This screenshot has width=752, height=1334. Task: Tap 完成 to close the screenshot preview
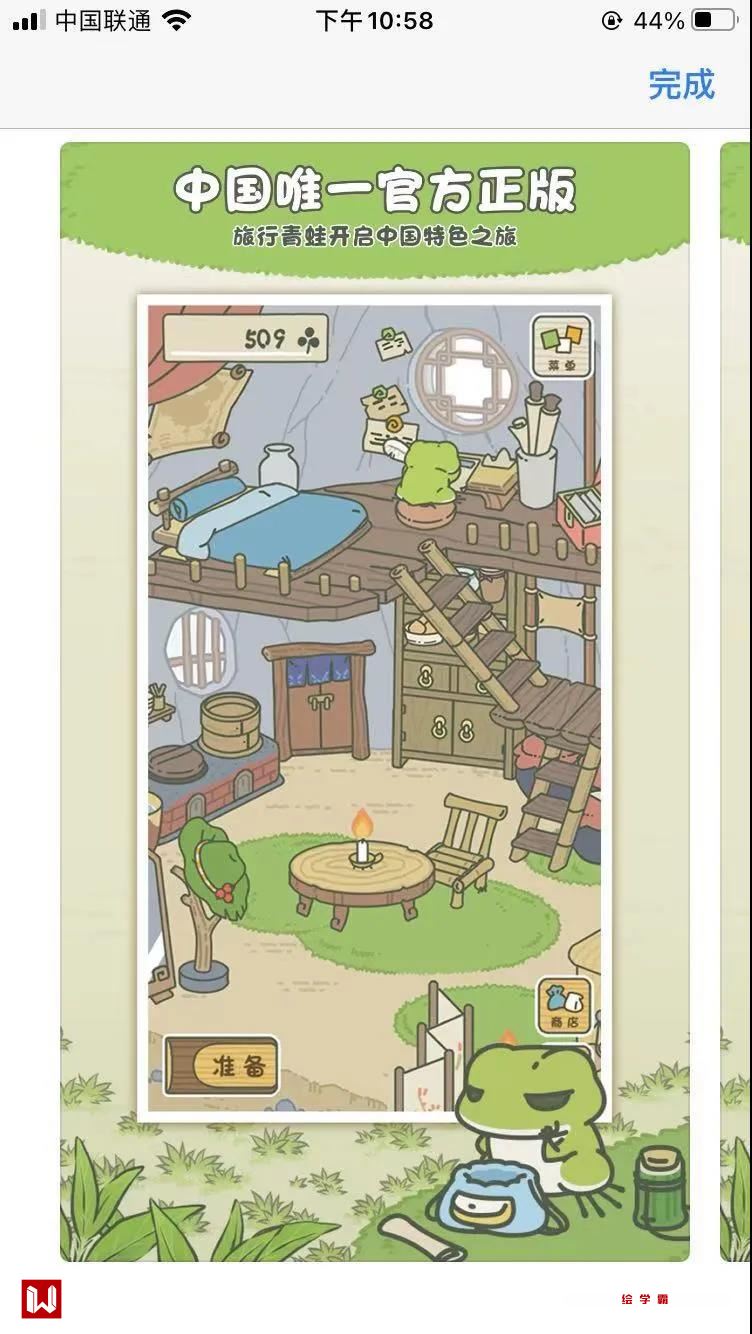pos(681,85)
